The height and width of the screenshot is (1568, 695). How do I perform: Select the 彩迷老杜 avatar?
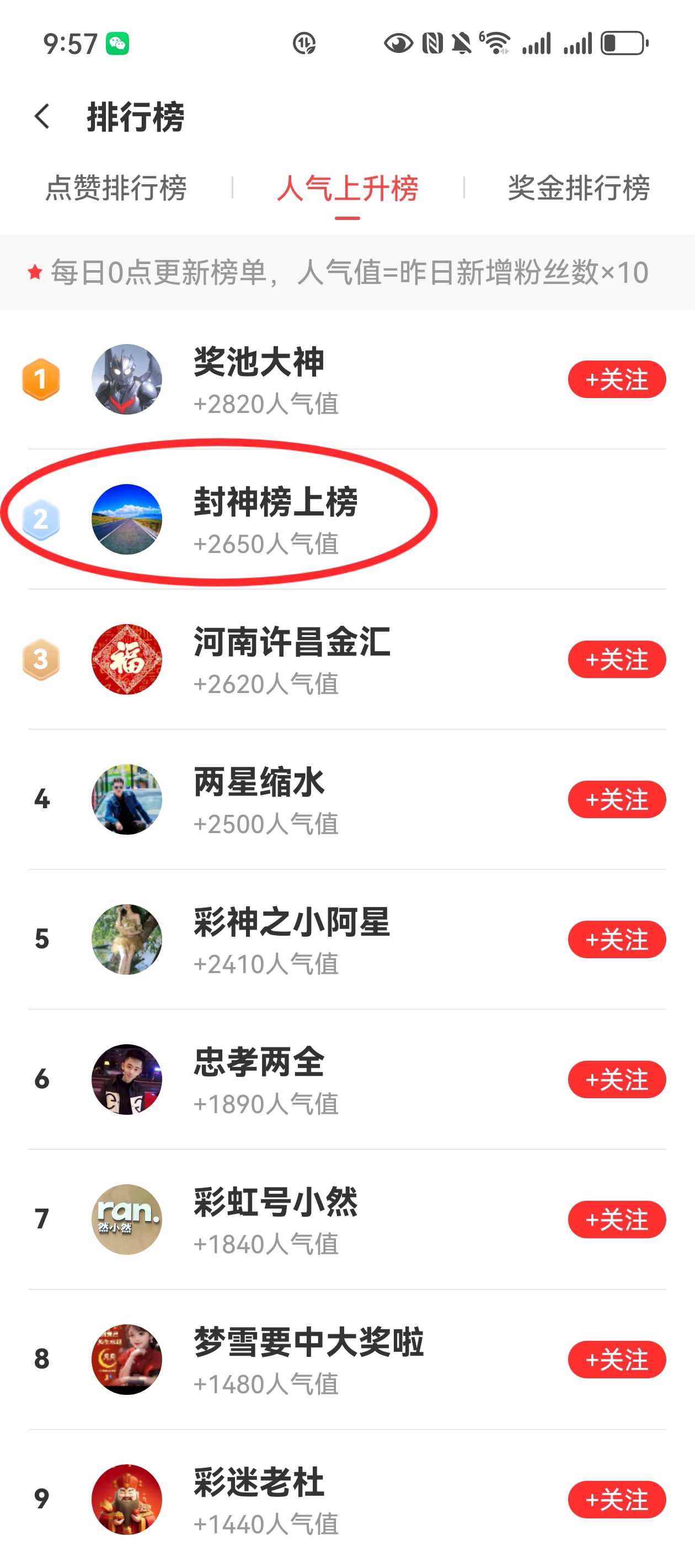pos(127,1499)
